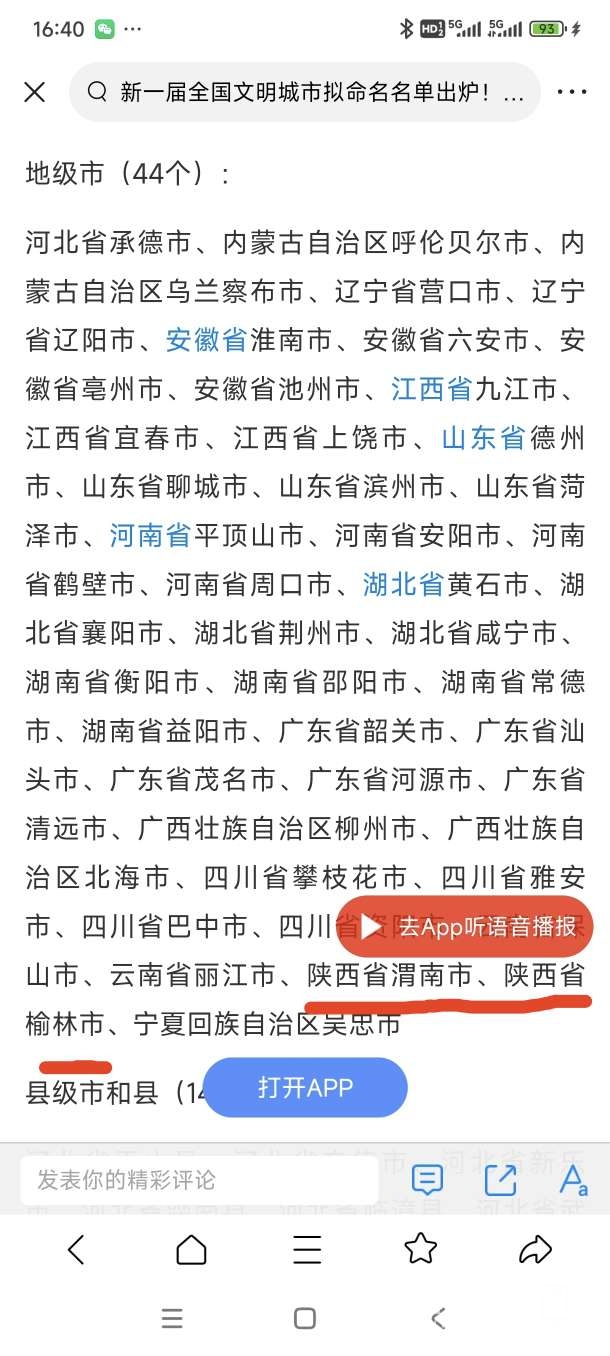Bookmark this page with the star
610x1356 pixels.
click(x=421, y=1249)
